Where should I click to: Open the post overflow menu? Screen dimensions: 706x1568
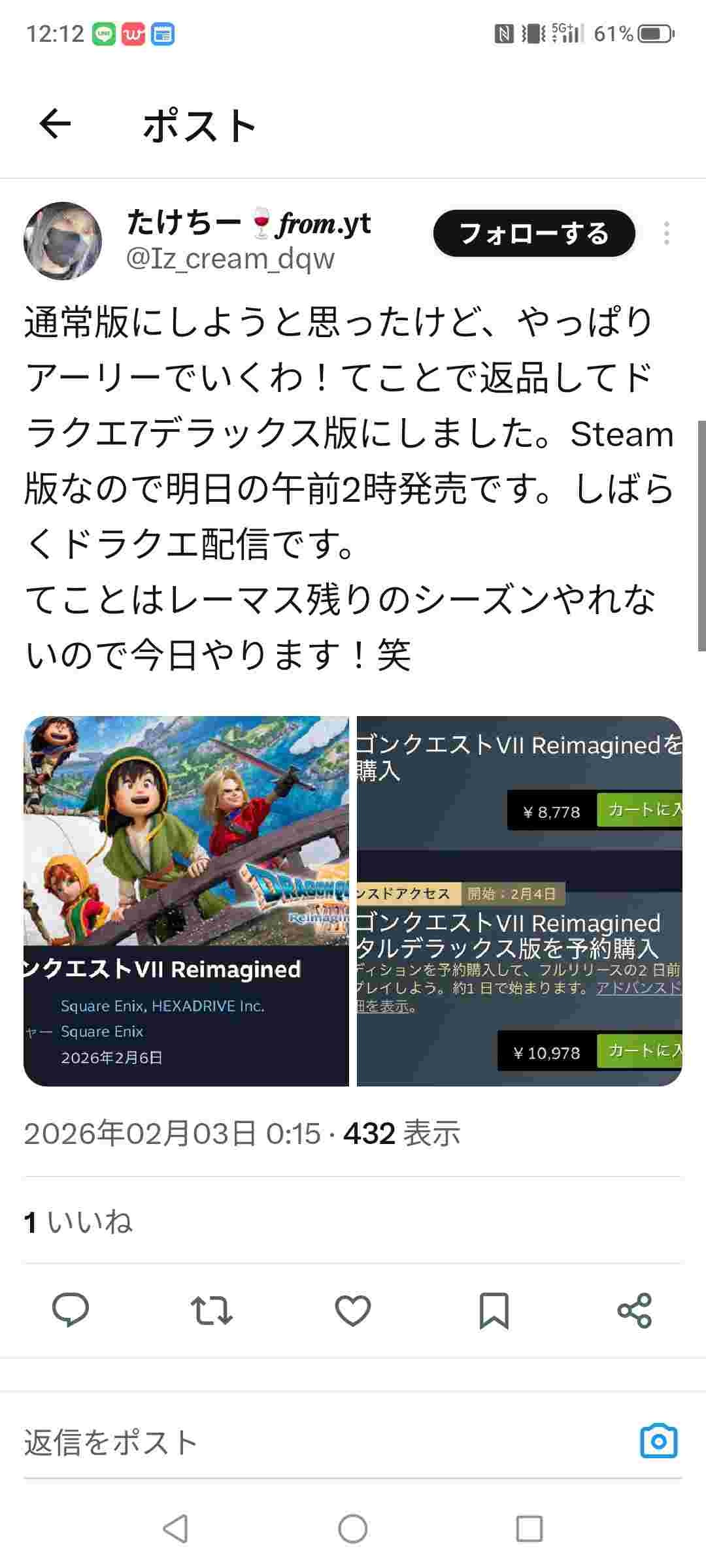click(666, 233)
